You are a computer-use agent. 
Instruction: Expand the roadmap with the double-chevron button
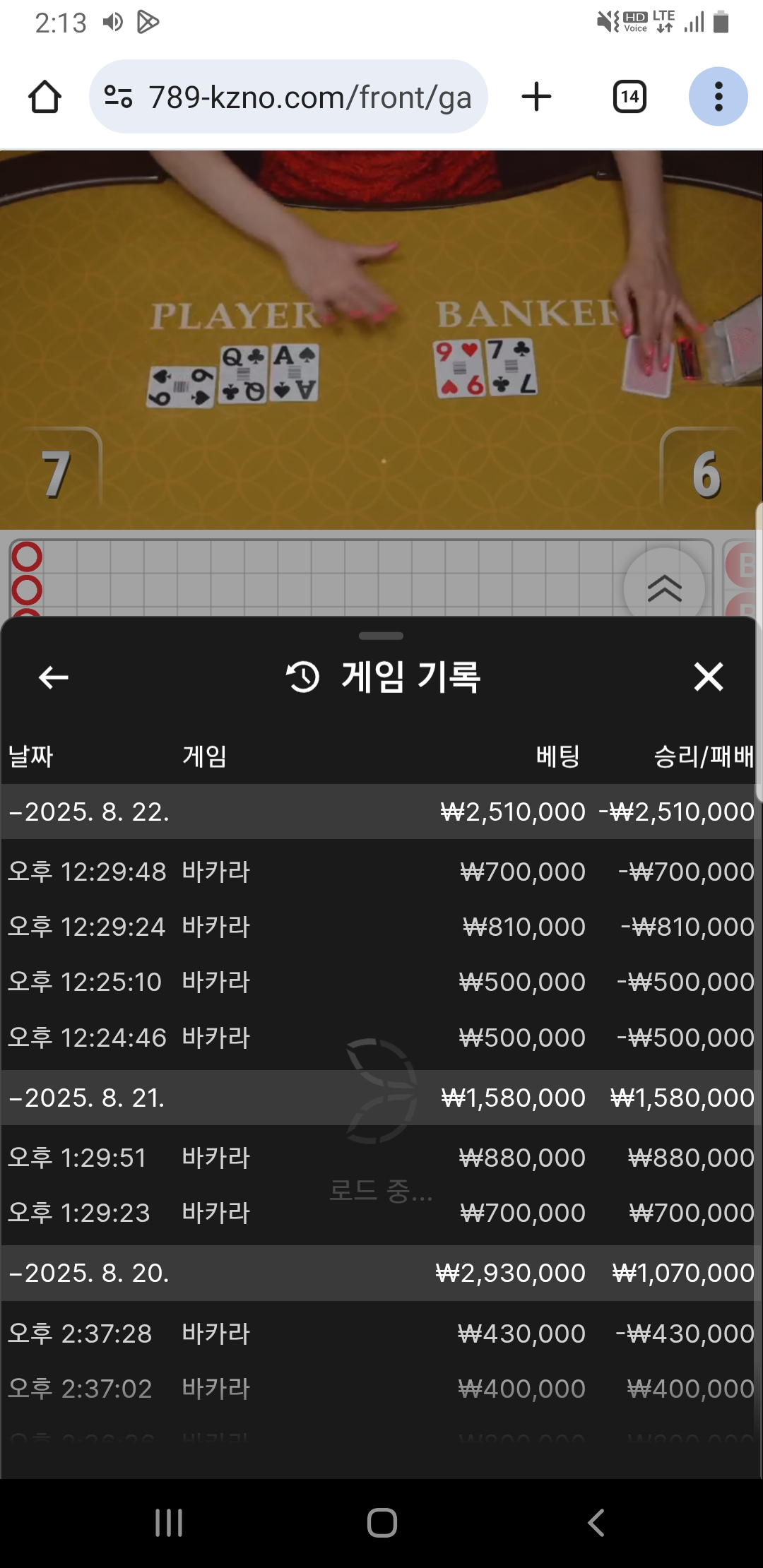click(664, 588)
